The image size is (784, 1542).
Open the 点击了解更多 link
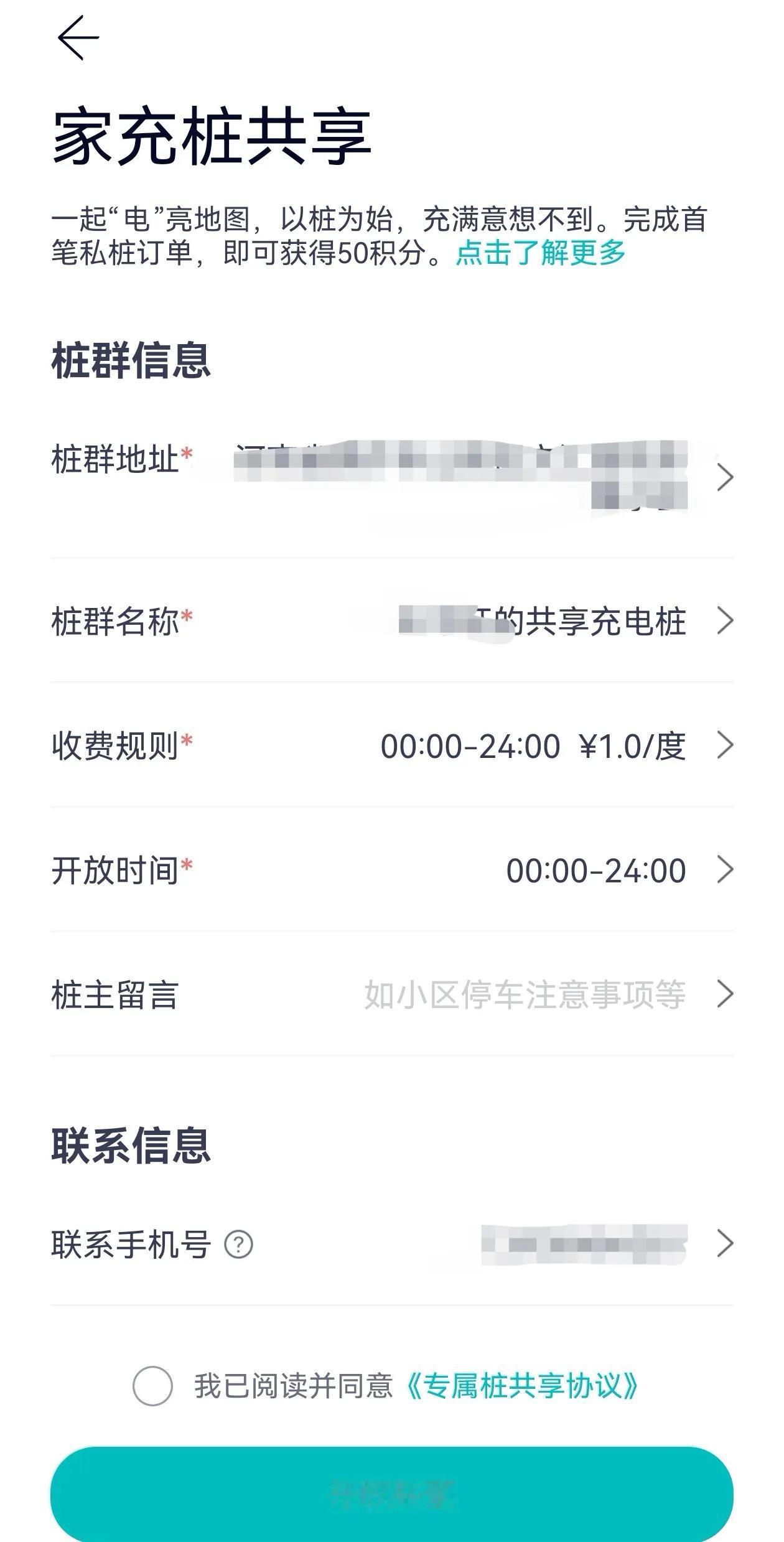pyautogui.click(x=541, y=253)
